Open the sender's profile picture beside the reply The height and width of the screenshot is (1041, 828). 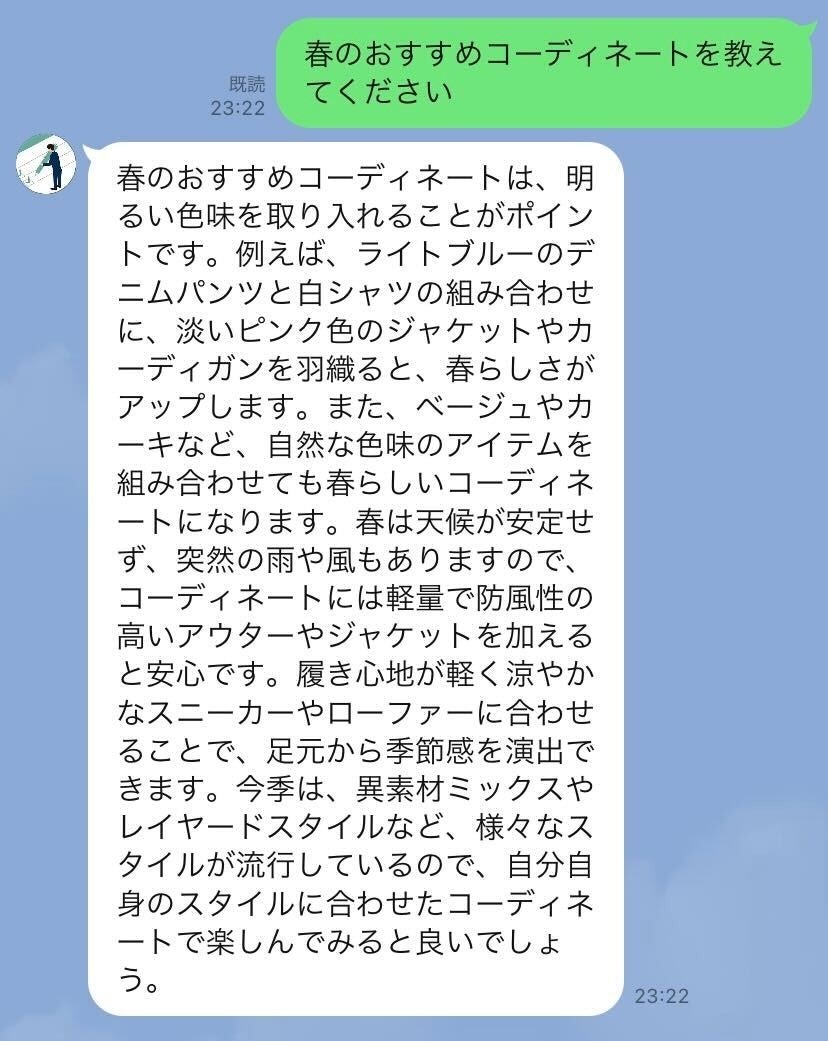(47, 163)
